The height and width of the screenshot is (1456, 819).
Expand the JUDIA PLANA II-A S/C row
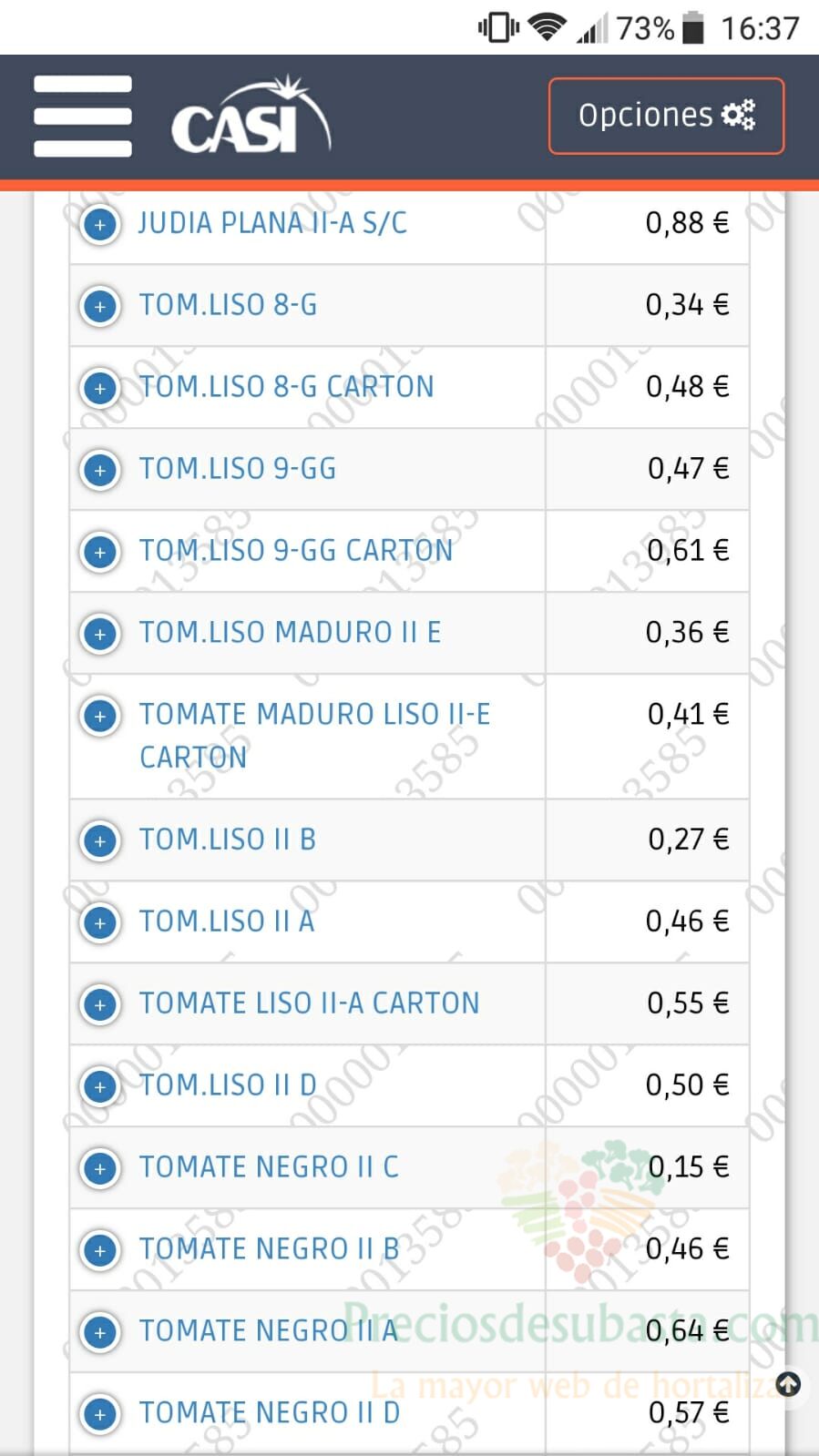click(100, 224)
